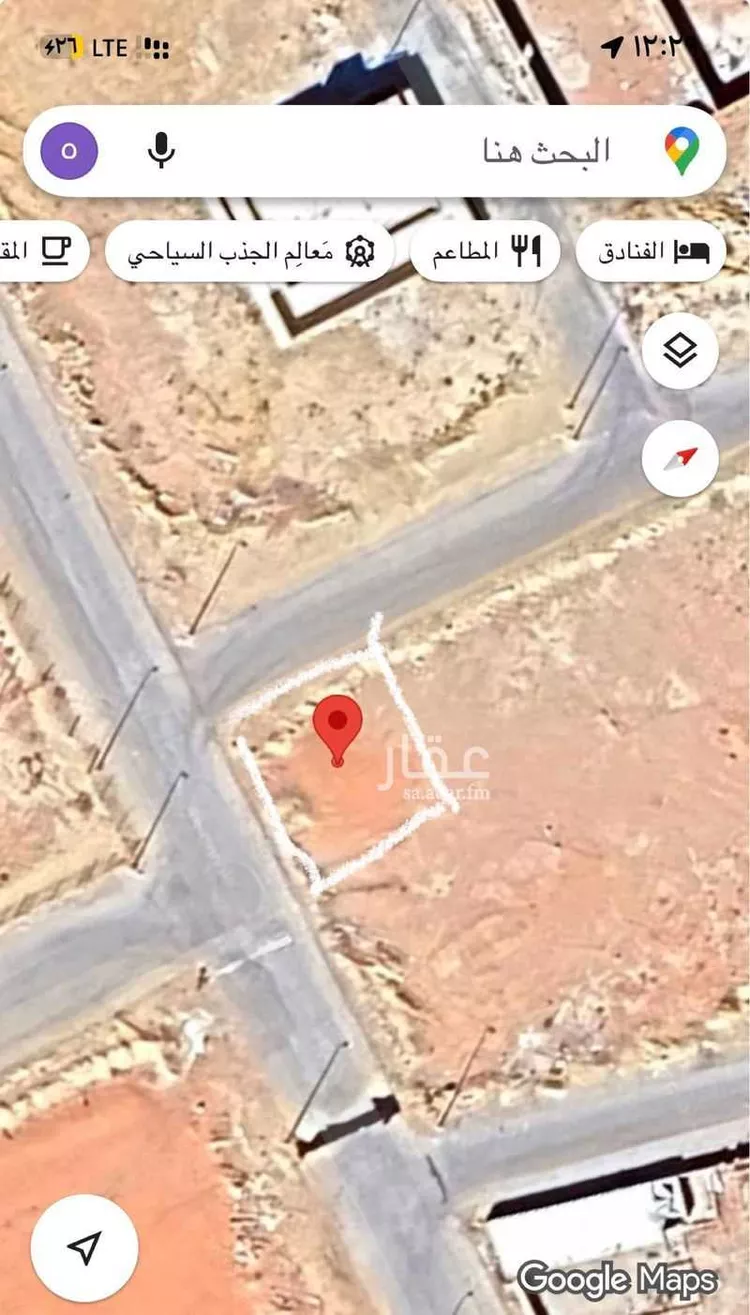Tap the compass icon to reset orientation
The height and width of the screenshot is (1315, 750).
679,459
